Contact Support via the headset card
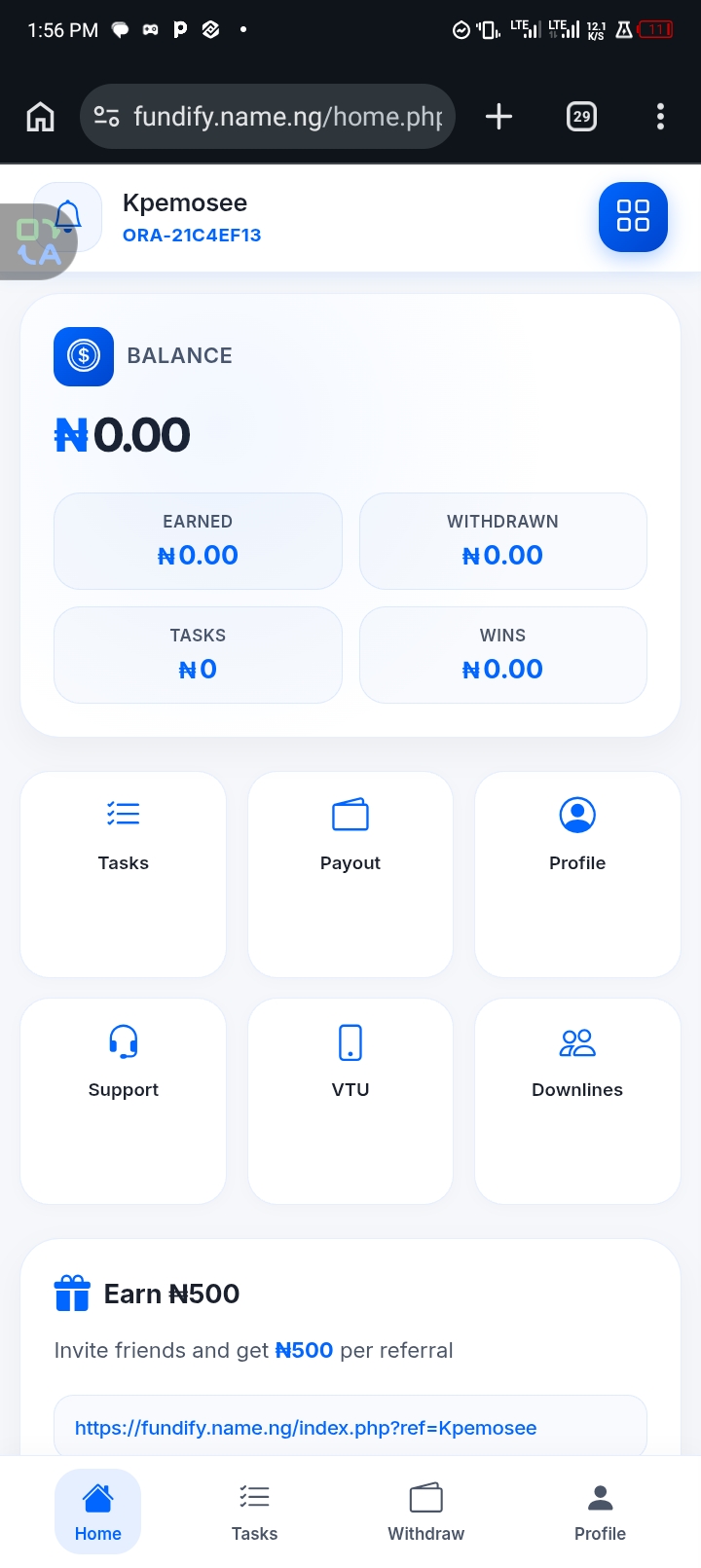This screenshot has width=701, height=1568. click(x=124, y=1101)
